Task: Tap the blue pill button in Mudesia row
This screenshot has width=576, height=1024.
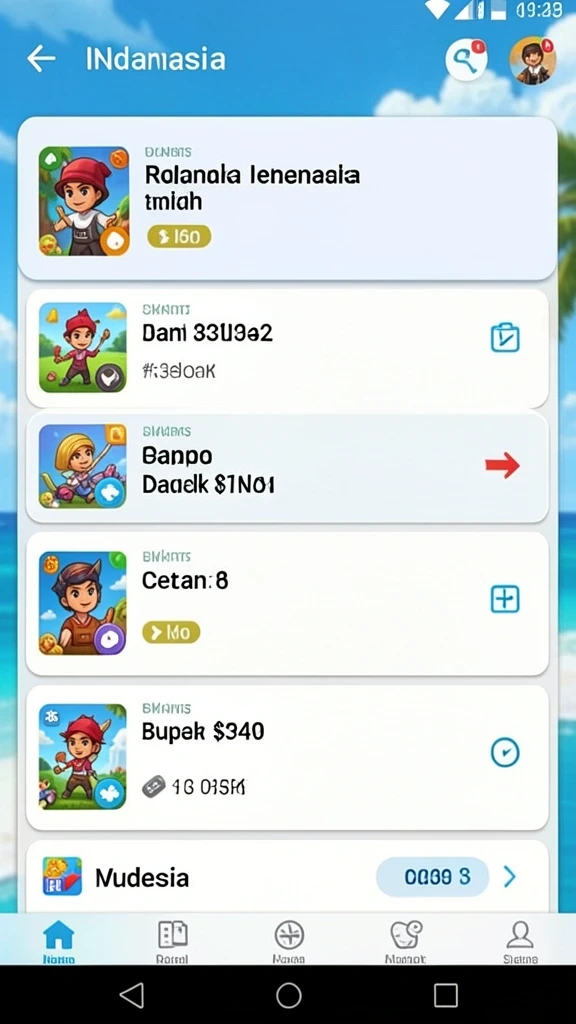Action: [x=432, y=876]
